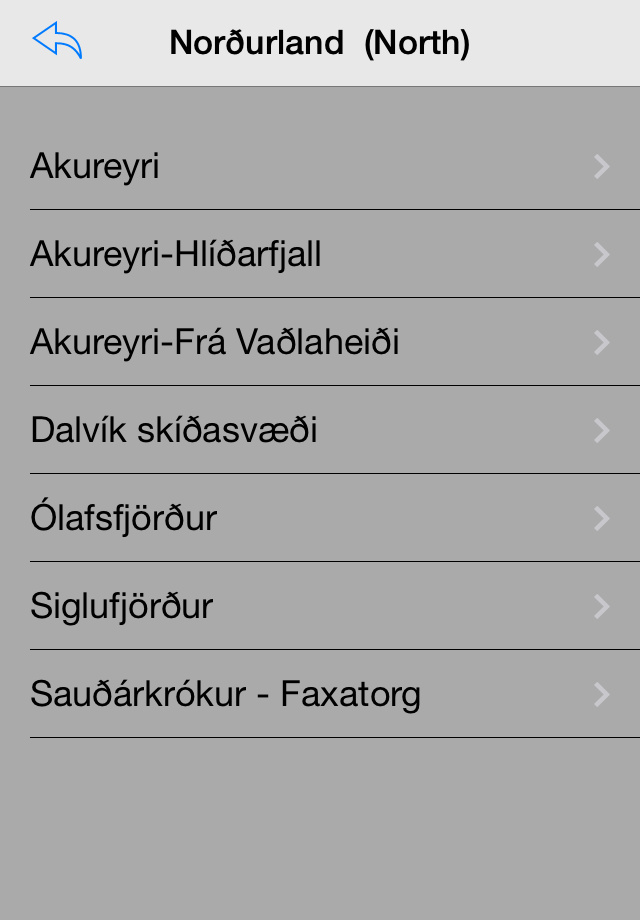Open the Ólafsfjörður row

[x=320, y=519]
